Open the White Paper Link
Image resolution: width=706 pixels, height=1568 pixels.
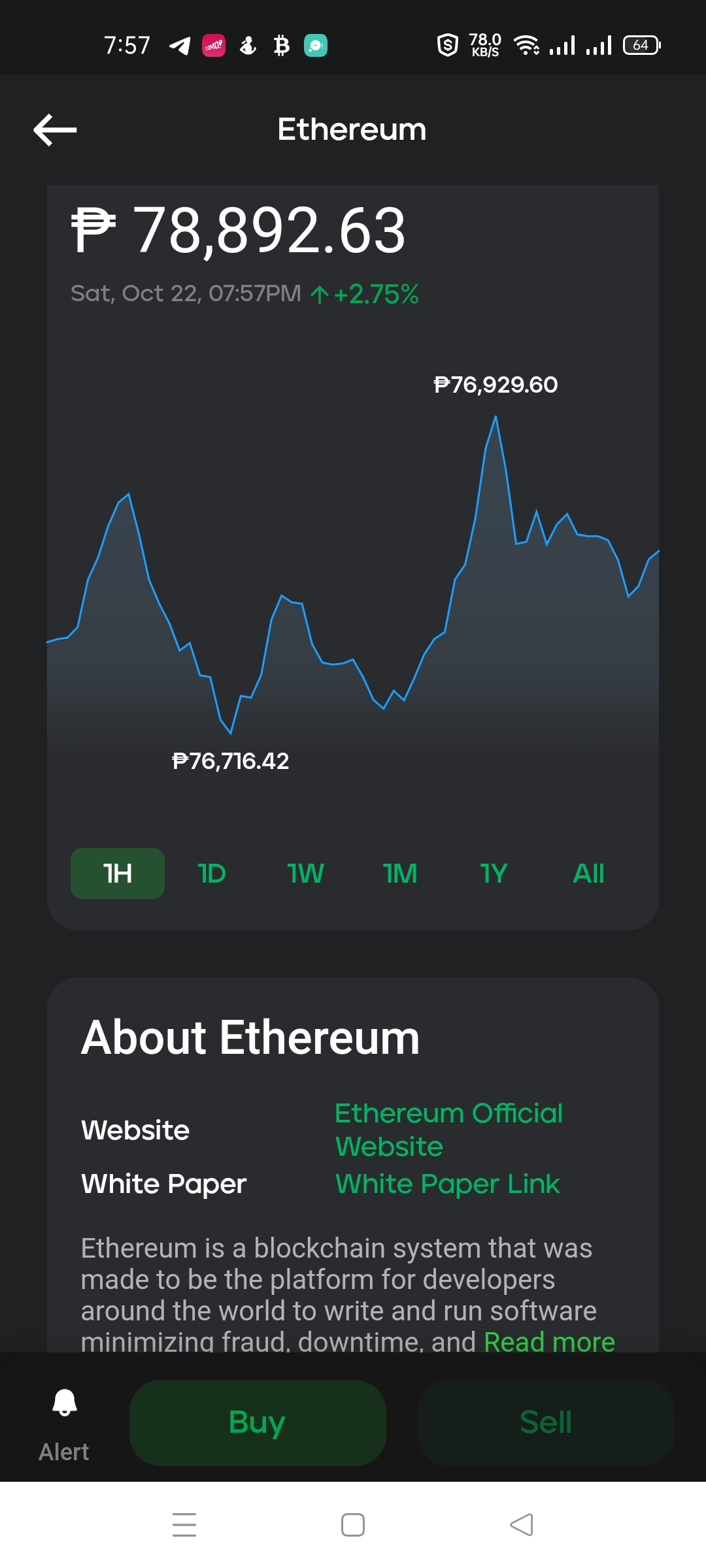point(448,1184)
